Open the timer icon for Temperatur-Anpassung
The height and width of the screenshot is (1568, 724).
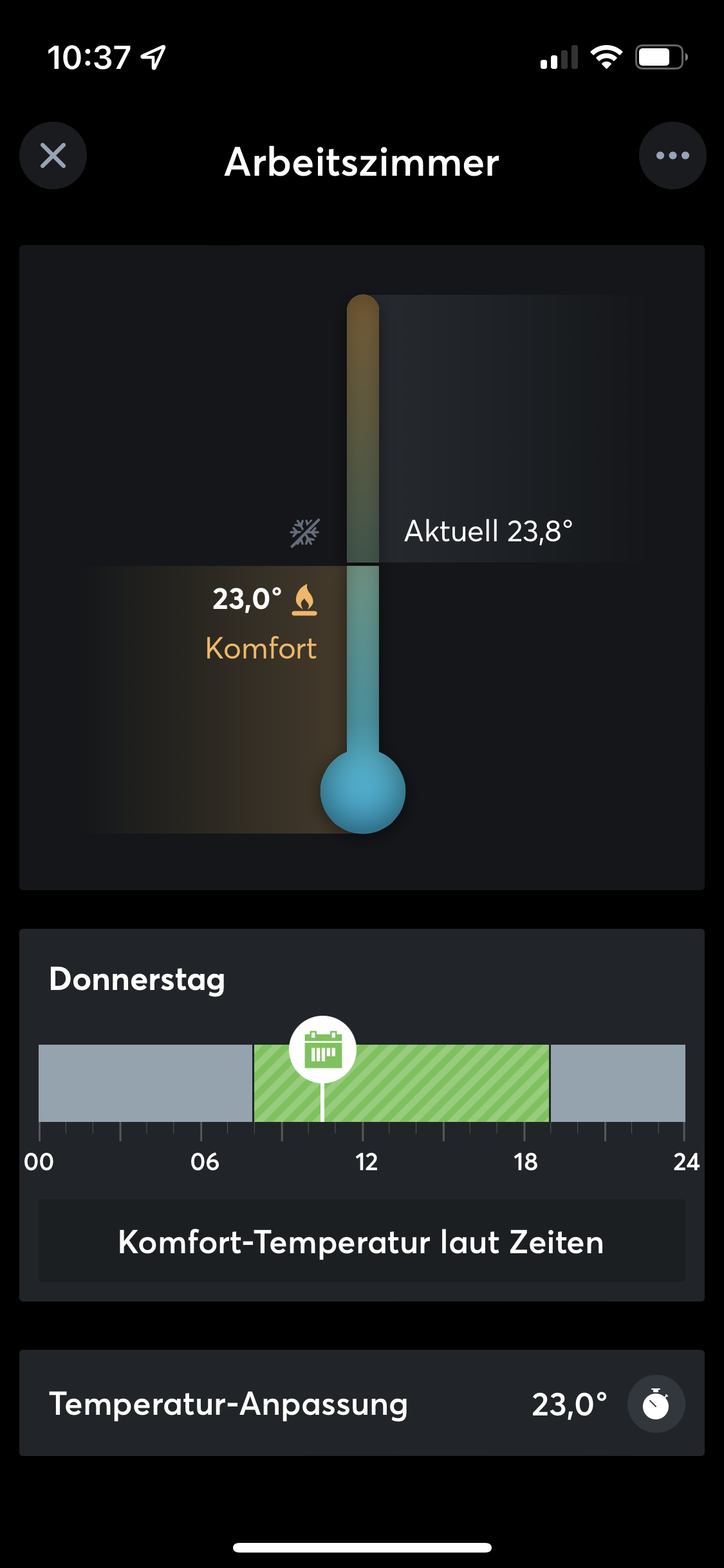click(x=656, y=1404)
